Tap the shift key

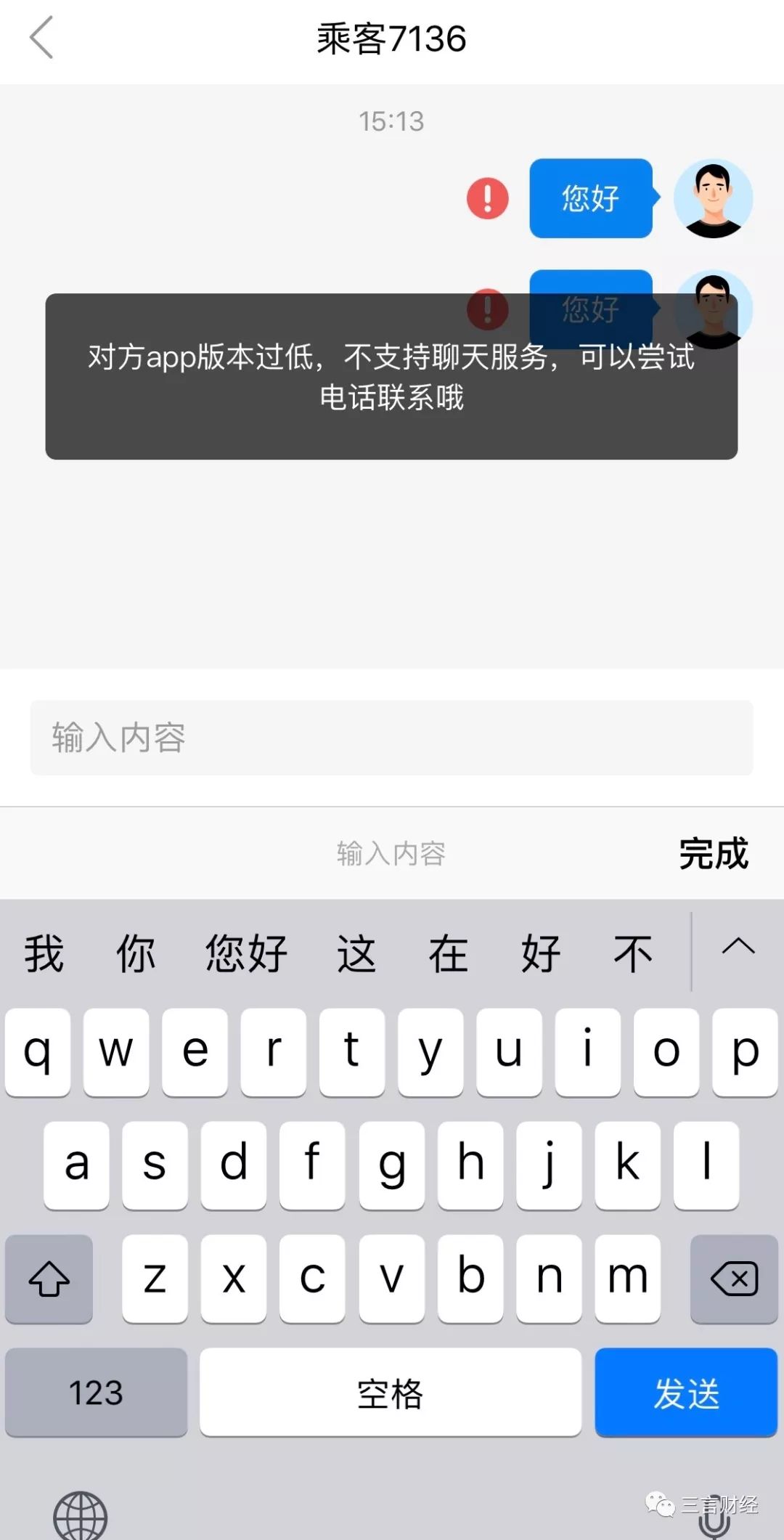click(49, 1279)
